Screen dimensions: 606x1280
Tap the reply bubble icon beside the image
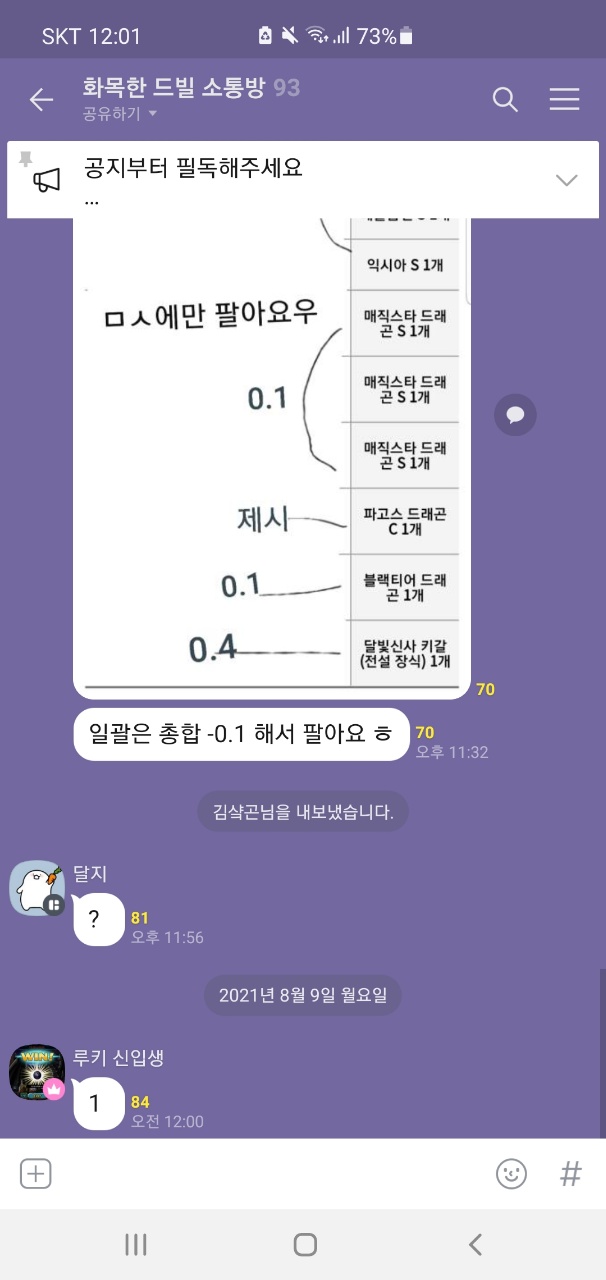(x=515, y=414)
